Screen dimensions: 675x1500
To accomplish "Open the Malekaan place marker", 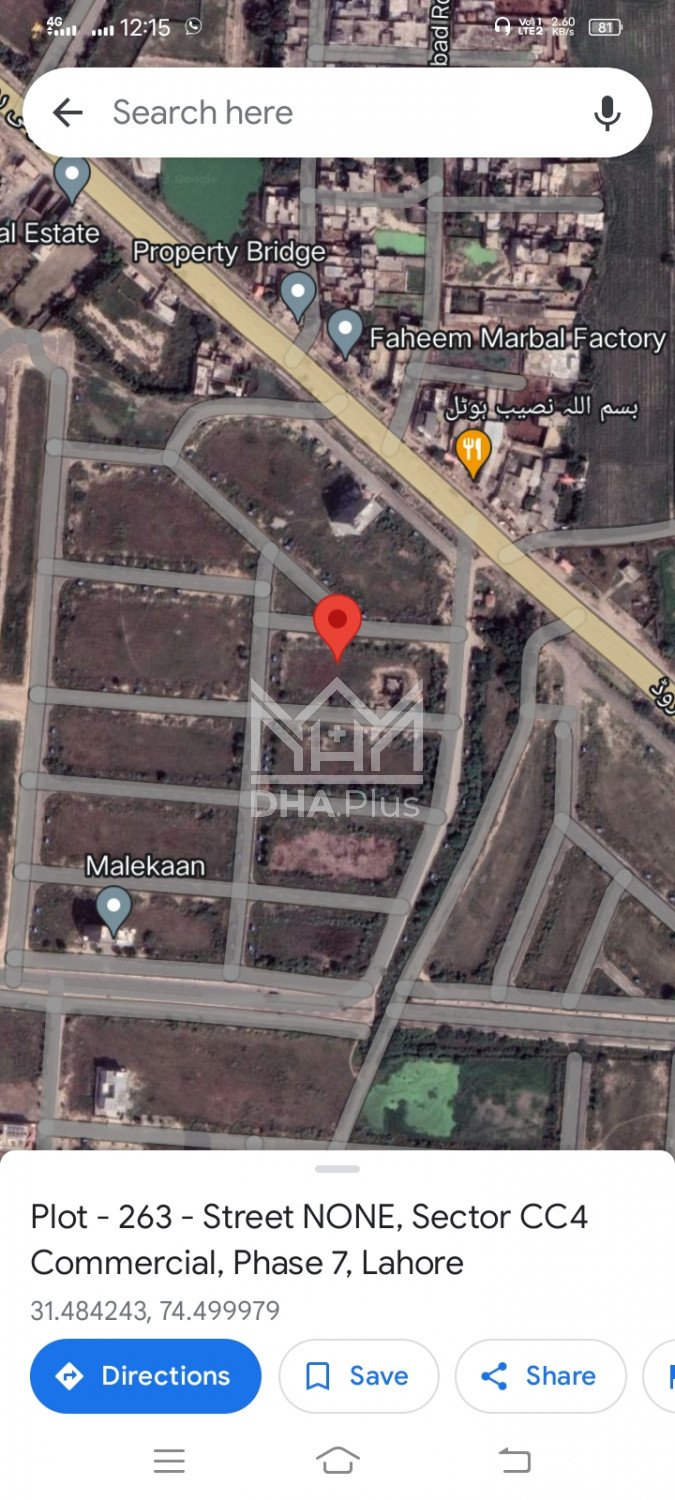I will pyautogui.click(x=114, y=908).
